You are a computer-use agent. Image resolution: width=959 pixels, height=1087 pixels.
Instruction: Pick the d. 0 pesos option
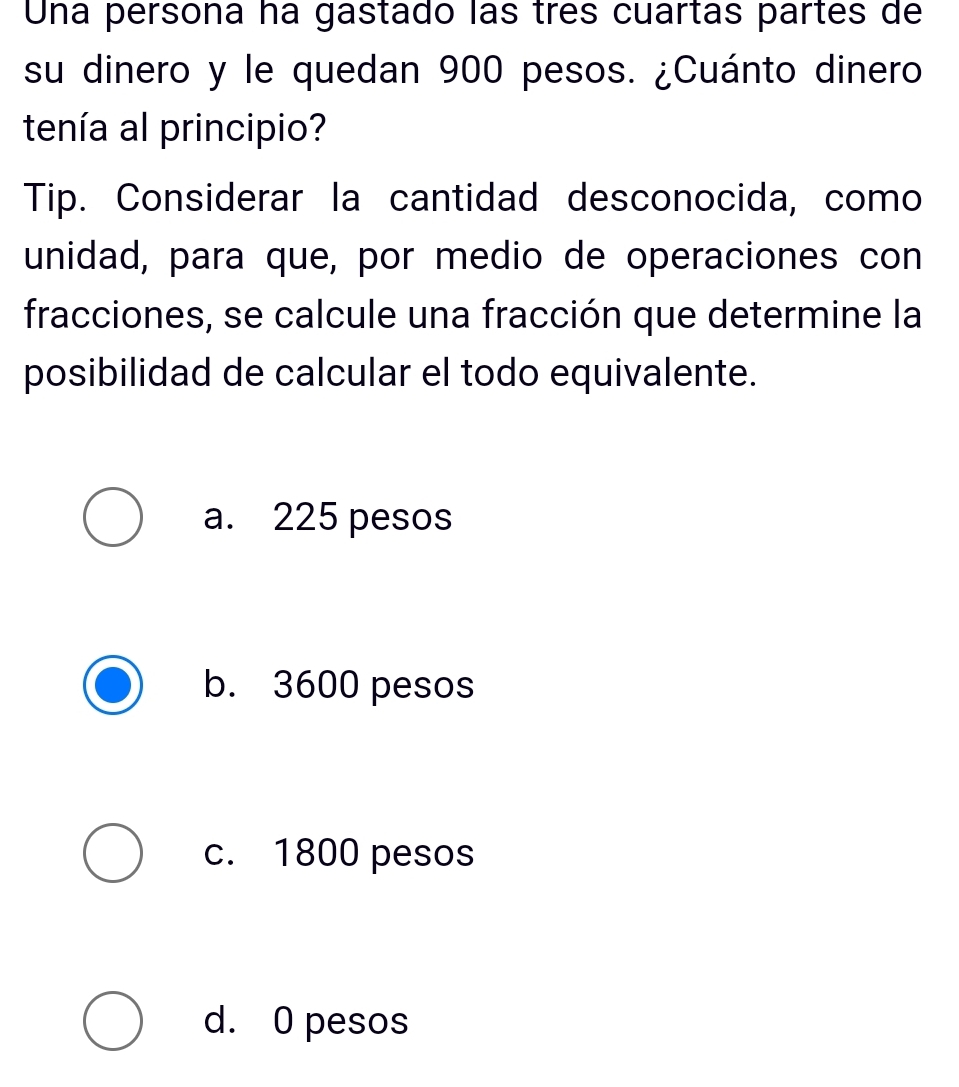coord(112,1022)
